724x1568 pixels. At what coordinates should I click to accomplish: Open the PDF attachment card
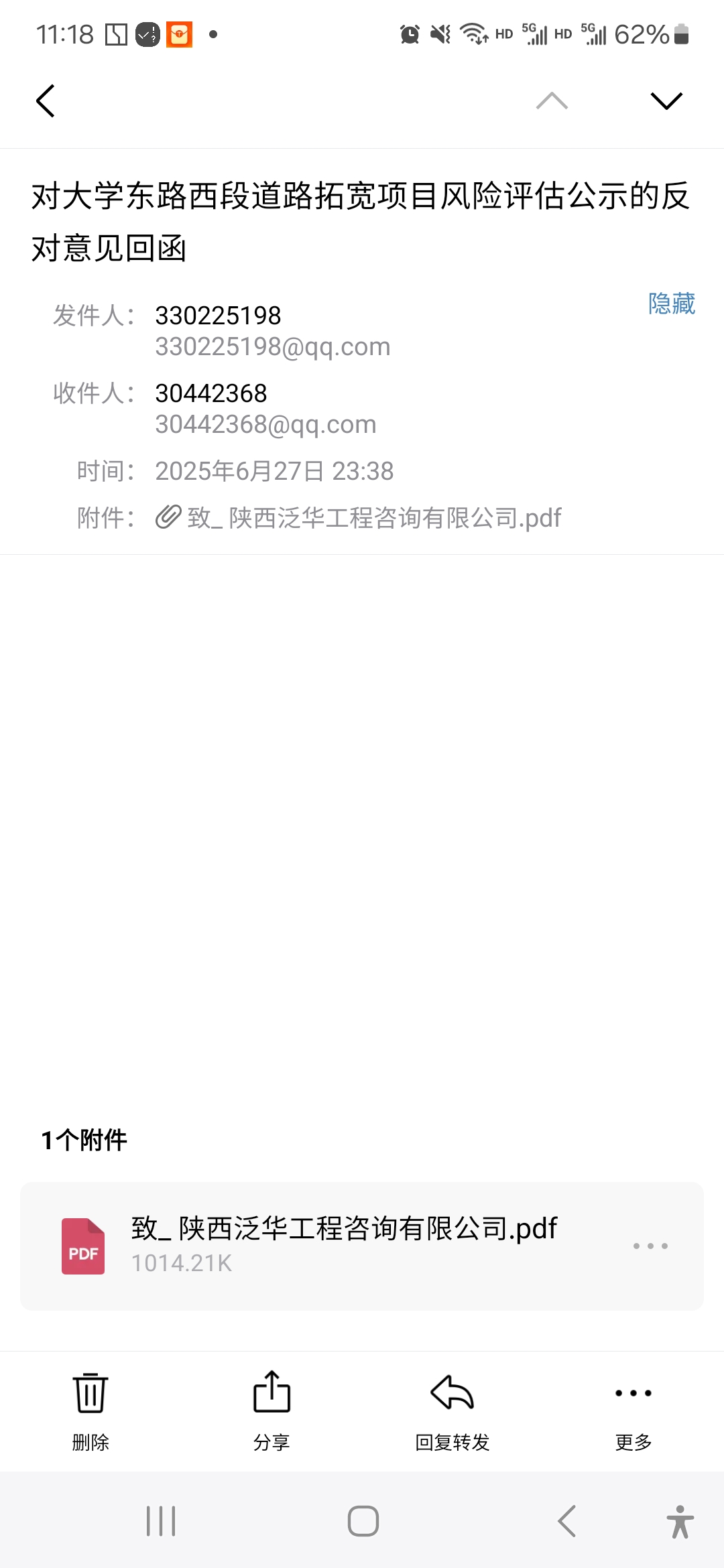click(x=343, y=1246)
